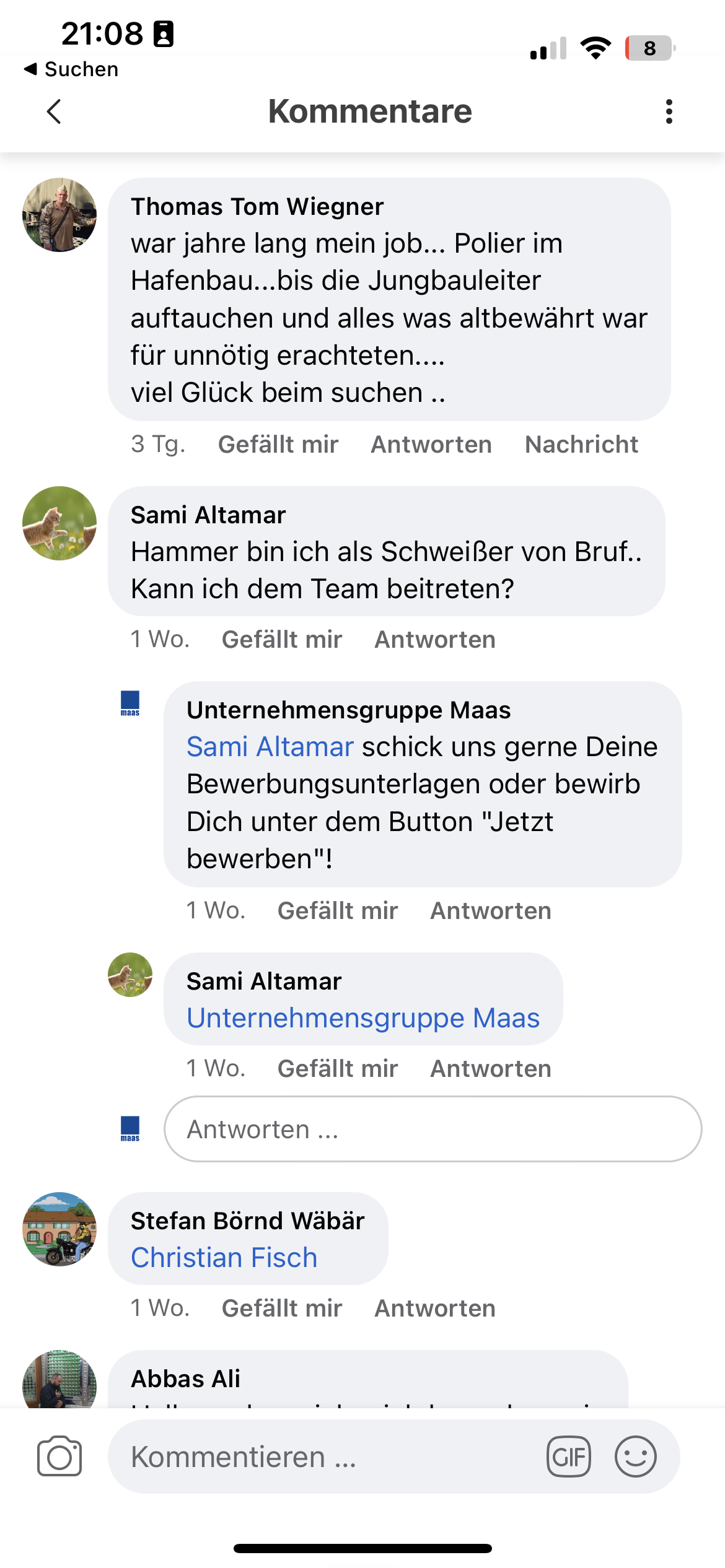Open the three-dot overflow menu
The image size is (725, 1568).
tap(669, 111)
